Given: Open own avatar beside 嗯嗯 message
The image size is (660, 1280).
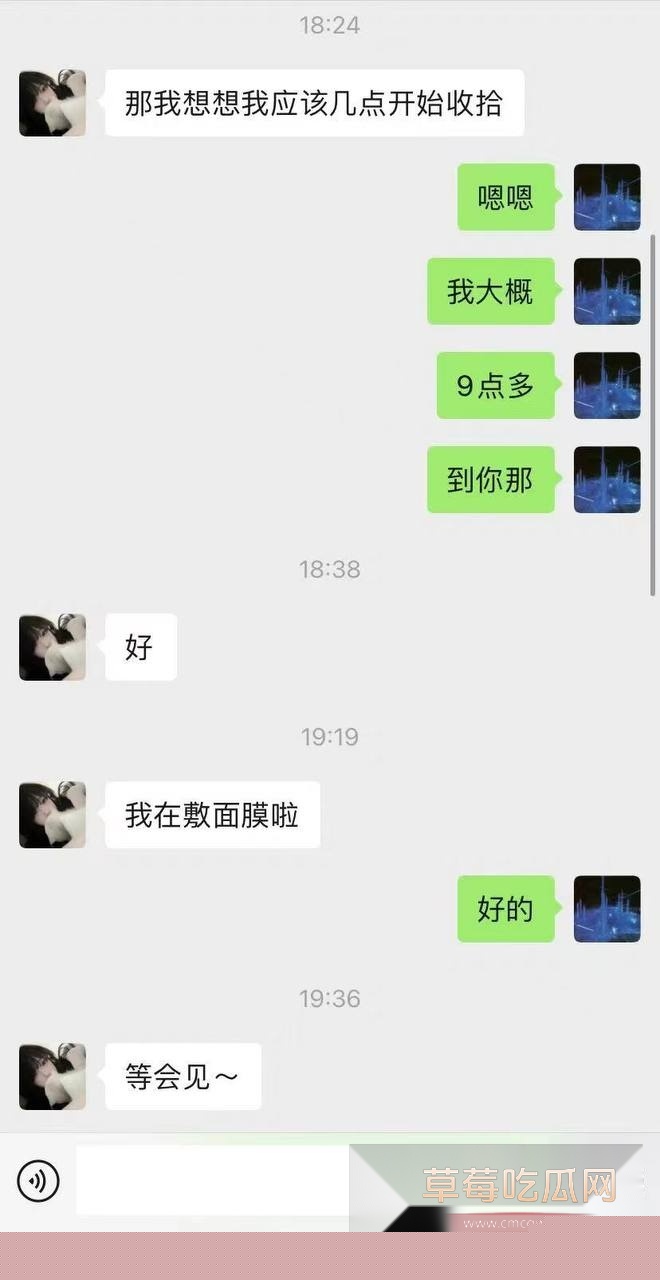Looking at the screenshot, I should pyautogui.click(x=607, y=197).
